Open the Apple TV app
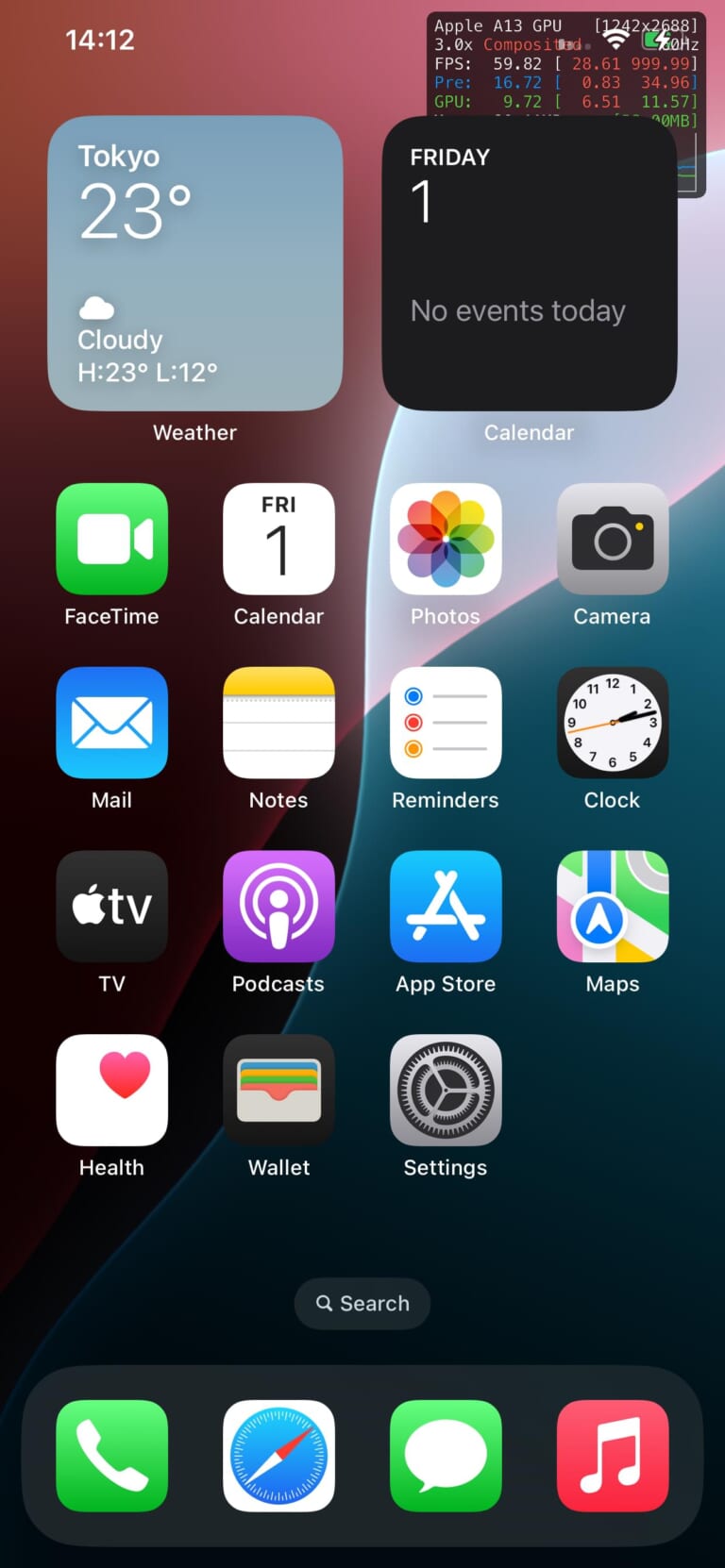The width and height of the screenshot is (725, 1568). click(111, 906)
